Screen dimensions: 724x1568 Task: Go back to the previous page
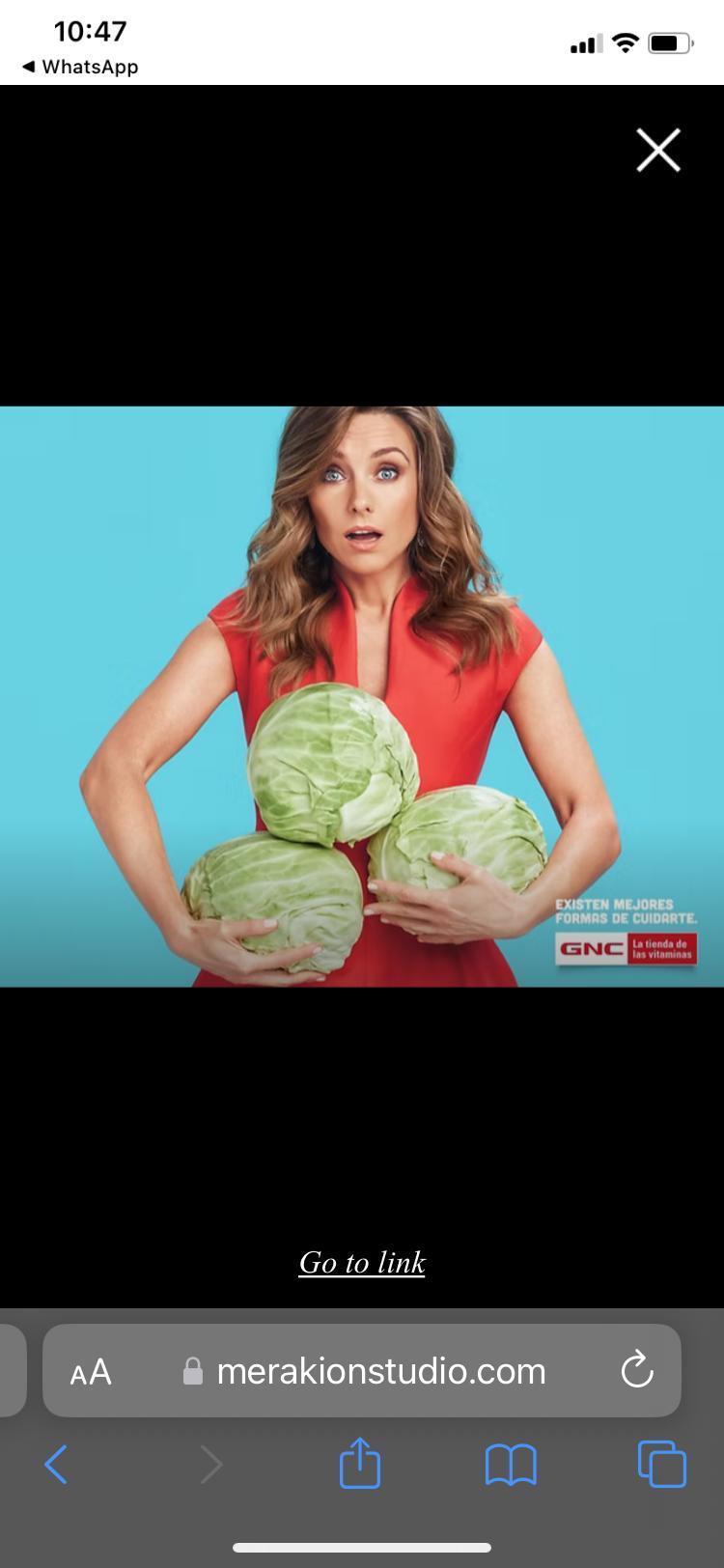tap(56, 1465)
